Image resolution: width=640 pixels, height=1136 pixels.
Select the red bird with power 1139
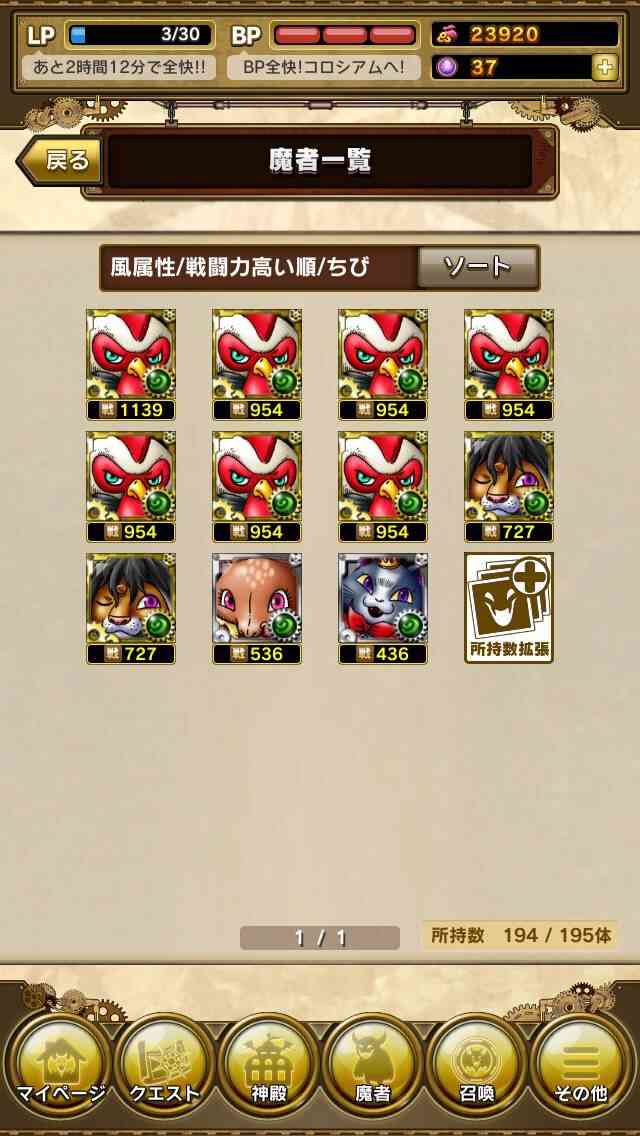pyautogui.click(x=131, y=364)
